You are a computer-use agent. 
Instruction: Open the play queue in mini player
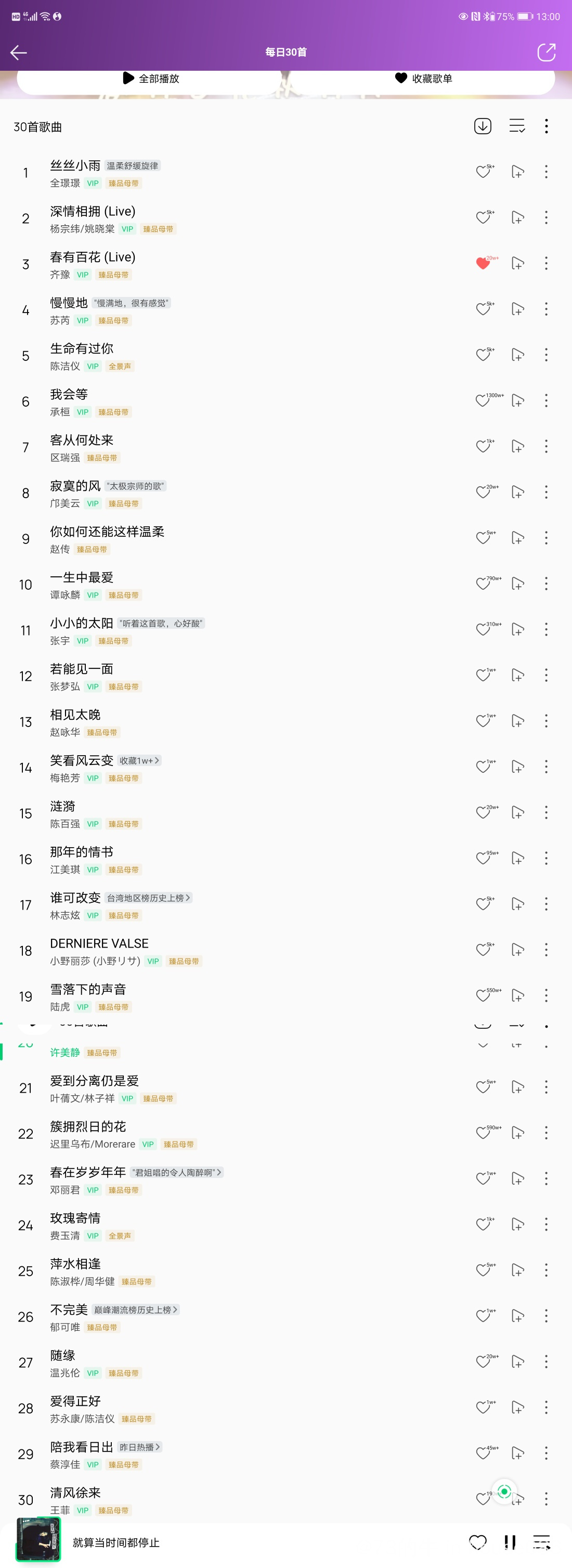(x=541, y=1542)
